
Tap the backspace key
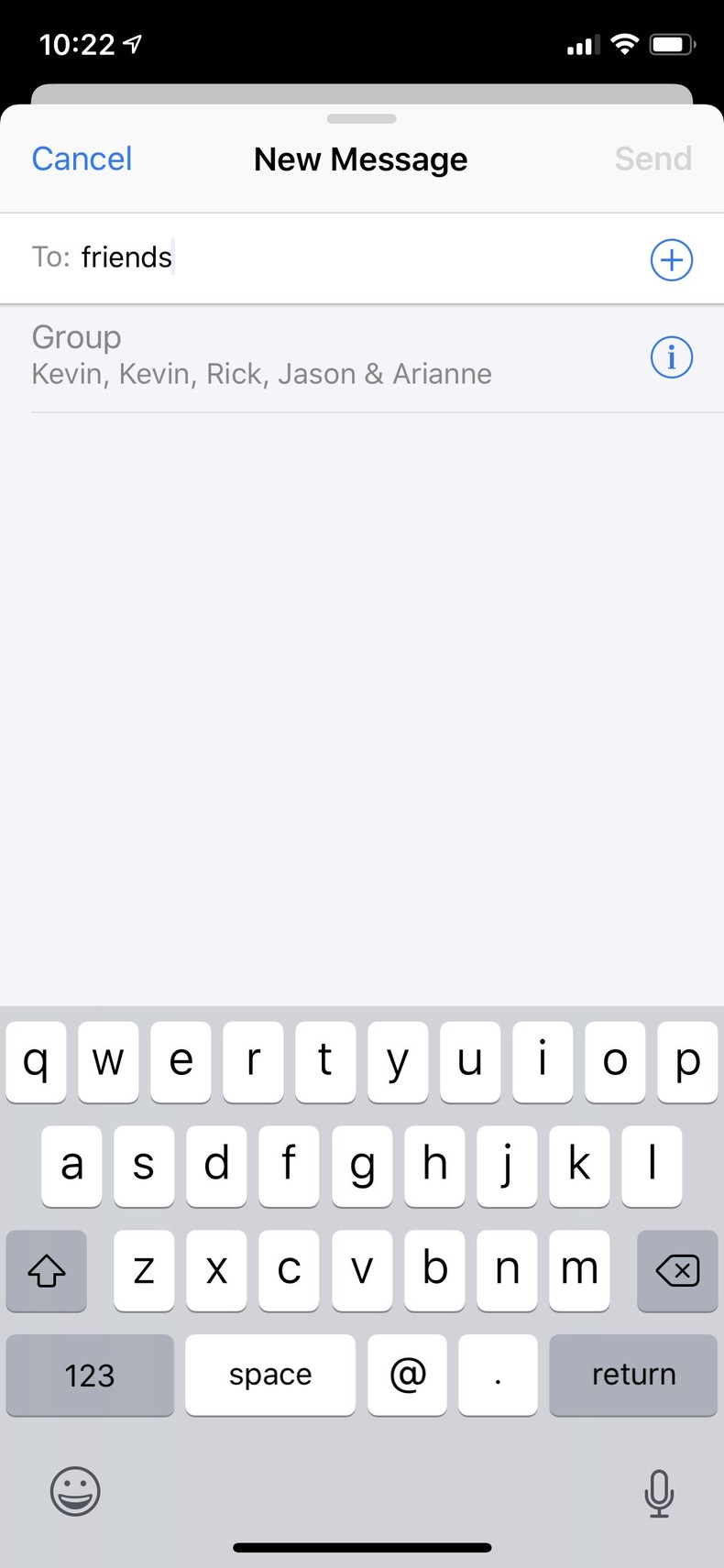(x=677, y=1270)
